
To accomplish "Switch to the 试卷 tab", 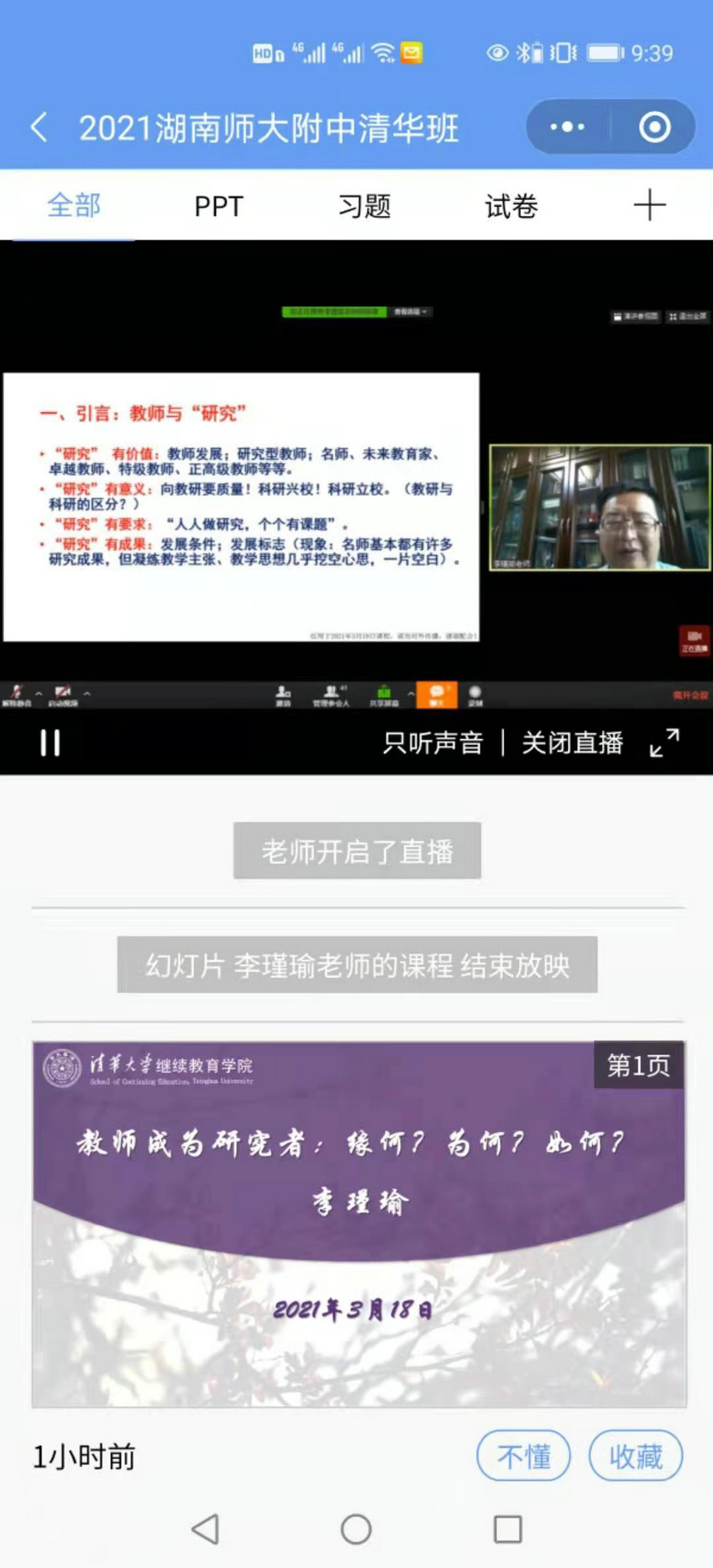I will tap(511, 206).
